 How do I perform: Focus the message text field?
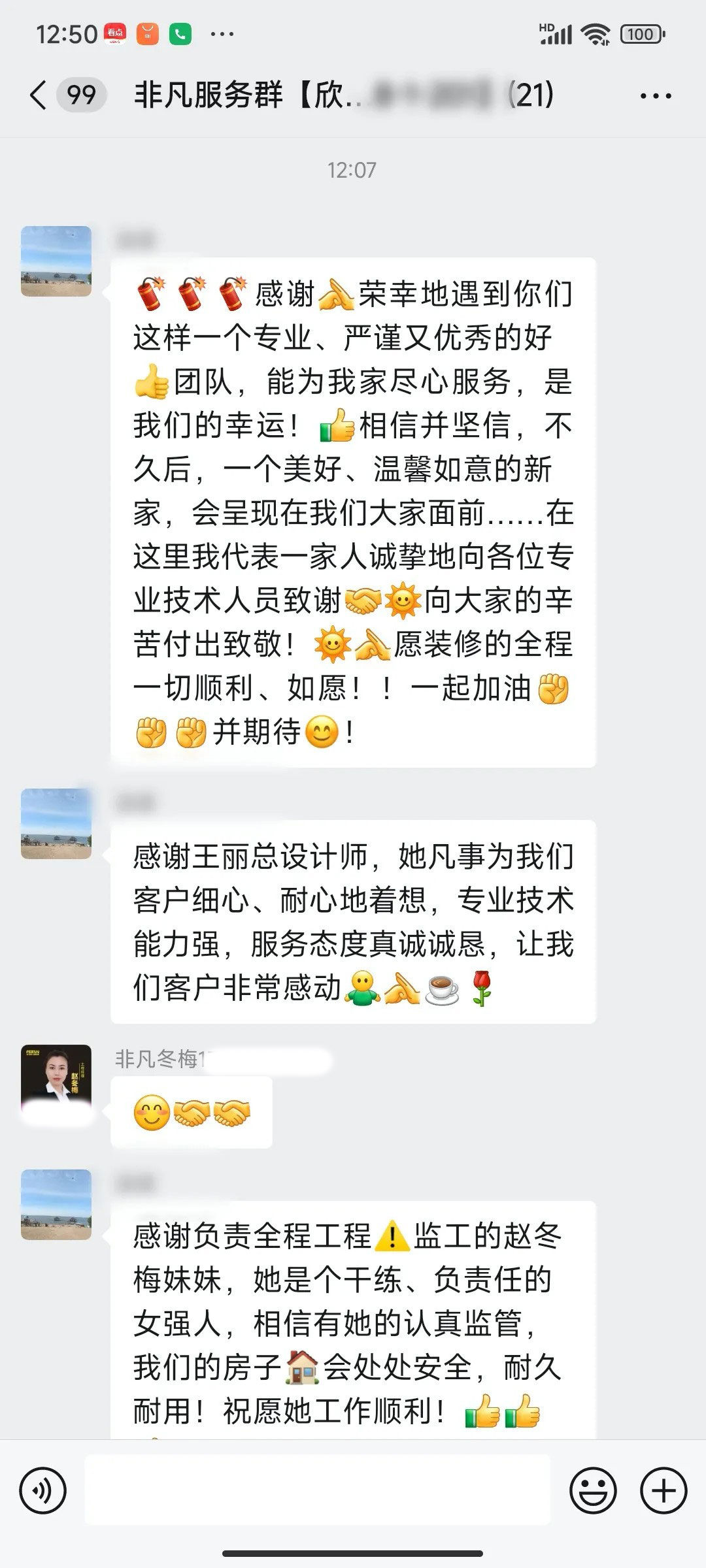click(x=318, y=1491)
